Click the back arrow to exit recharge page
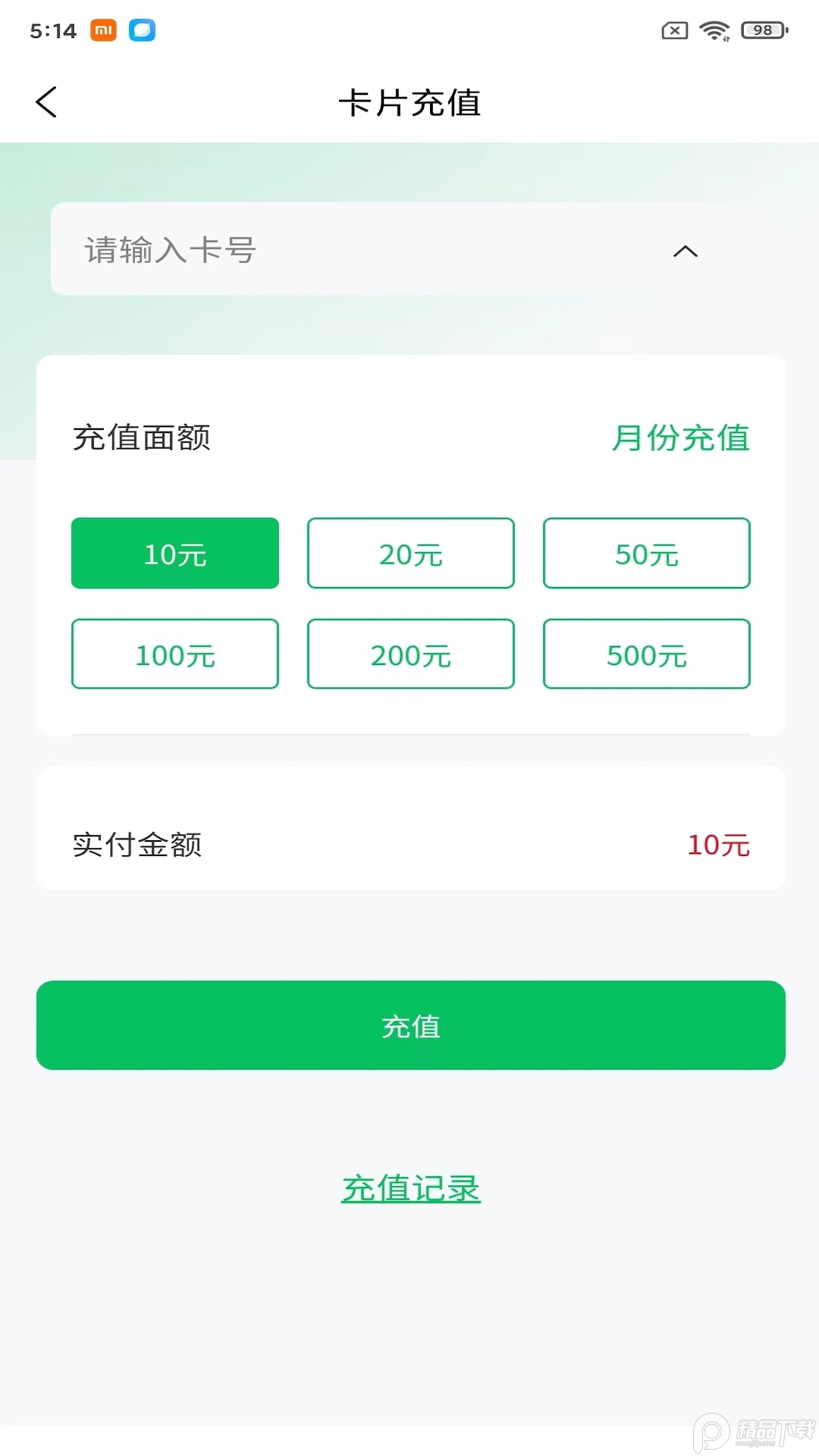Image resolution: width=819 pixels, height=1456 pixels. coord(46,102)
